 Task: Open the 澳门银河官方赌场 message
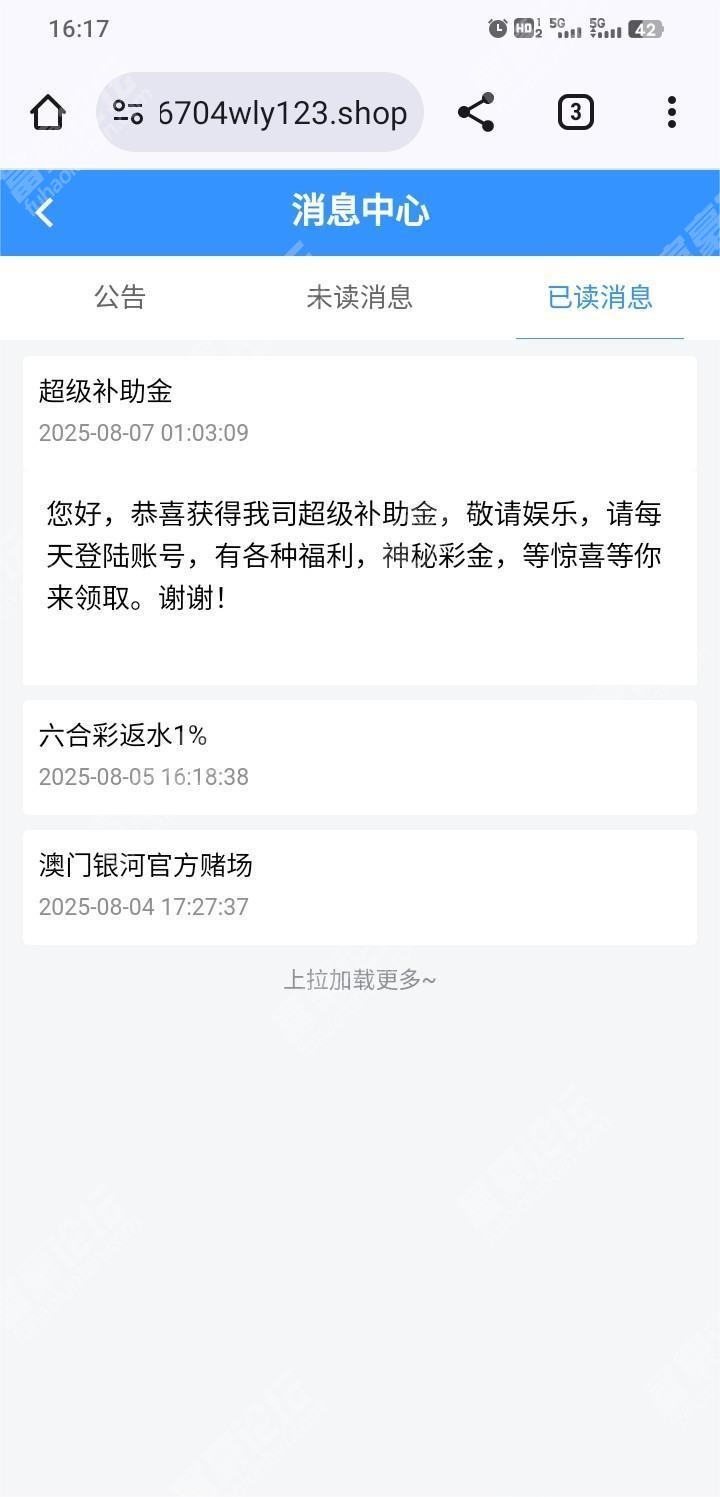360,887
